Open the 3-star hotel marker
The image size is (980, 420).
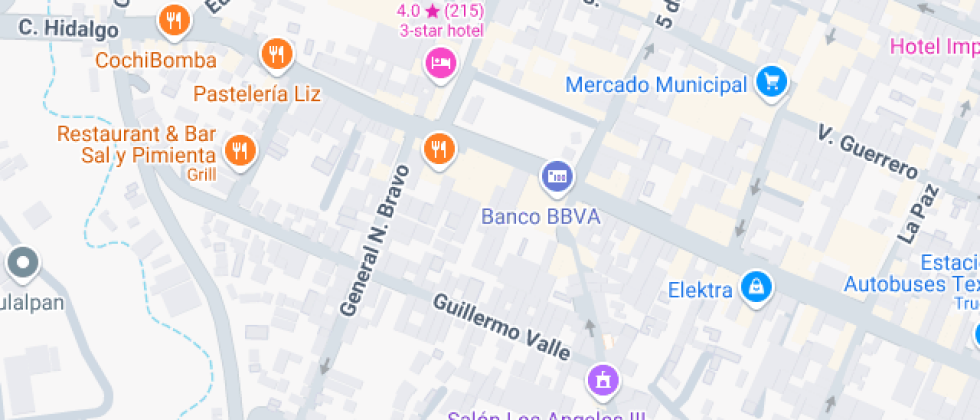440,65
